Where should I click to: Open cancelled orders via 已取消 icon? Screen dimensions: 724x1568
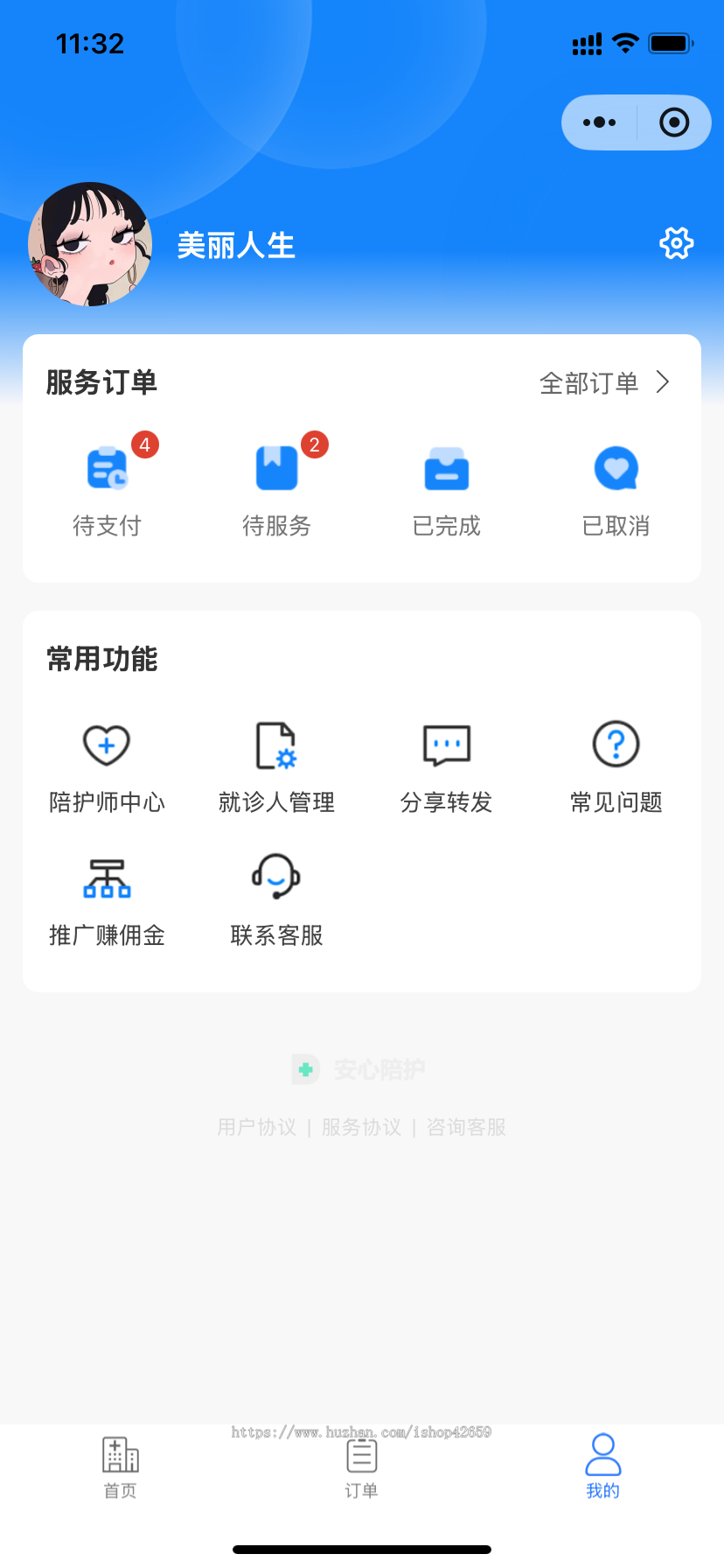(x=616, y=486)
